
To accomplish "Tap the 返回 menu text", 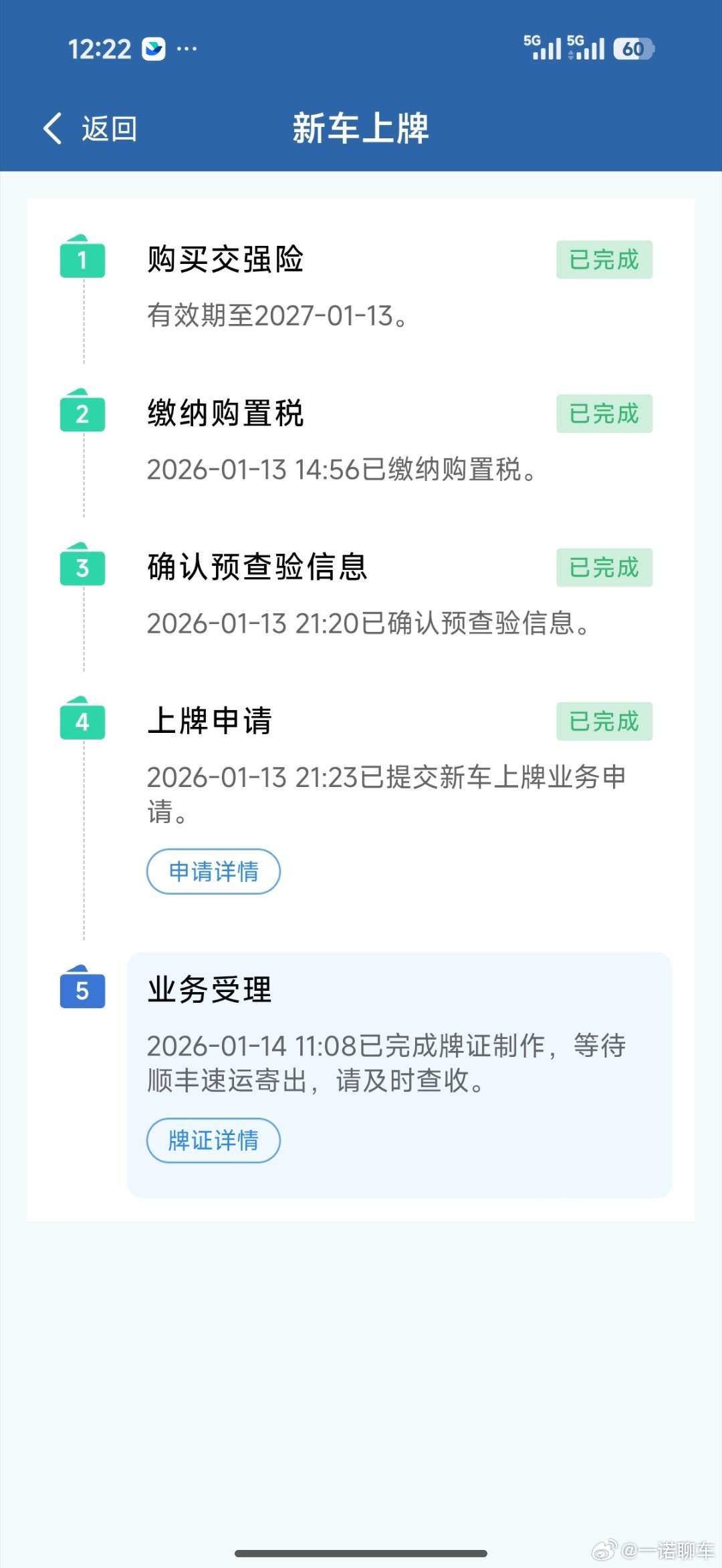I will click(x=109, y=130).
